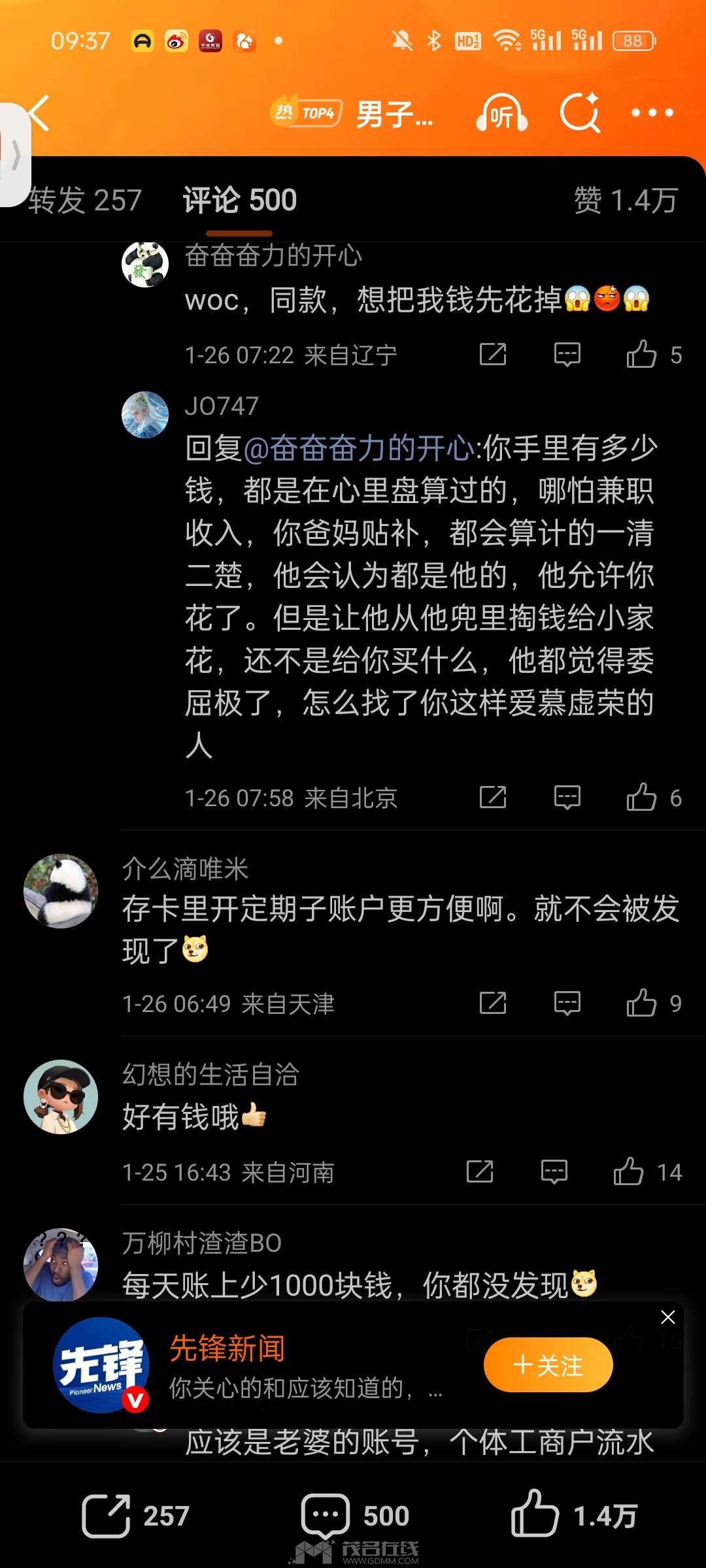Reply to the comment by 奋奋奋力的开心
The height and width of the screenshot is (1568, 706).
click(567, 355)
